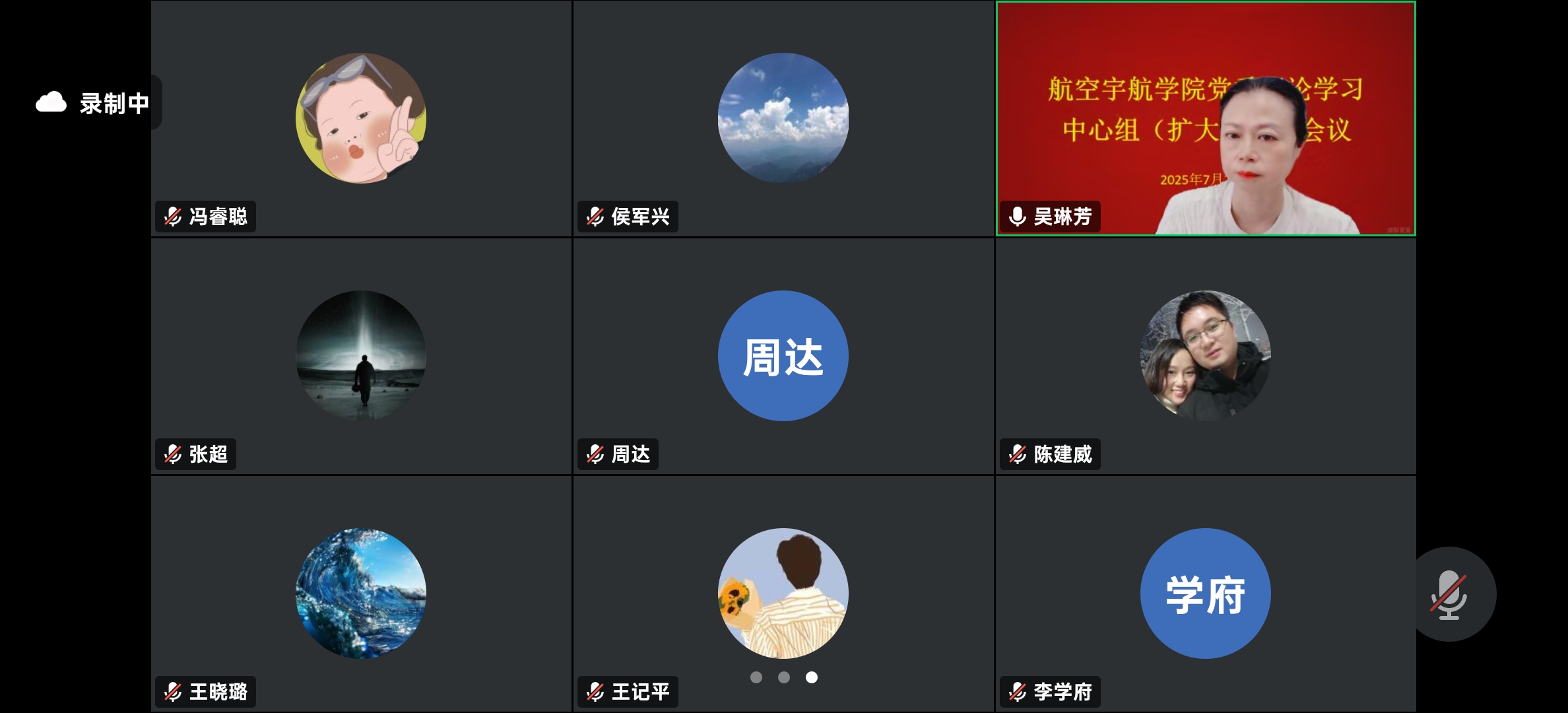Tap the 录制中 recording indicator

click(x=92, y=103)
